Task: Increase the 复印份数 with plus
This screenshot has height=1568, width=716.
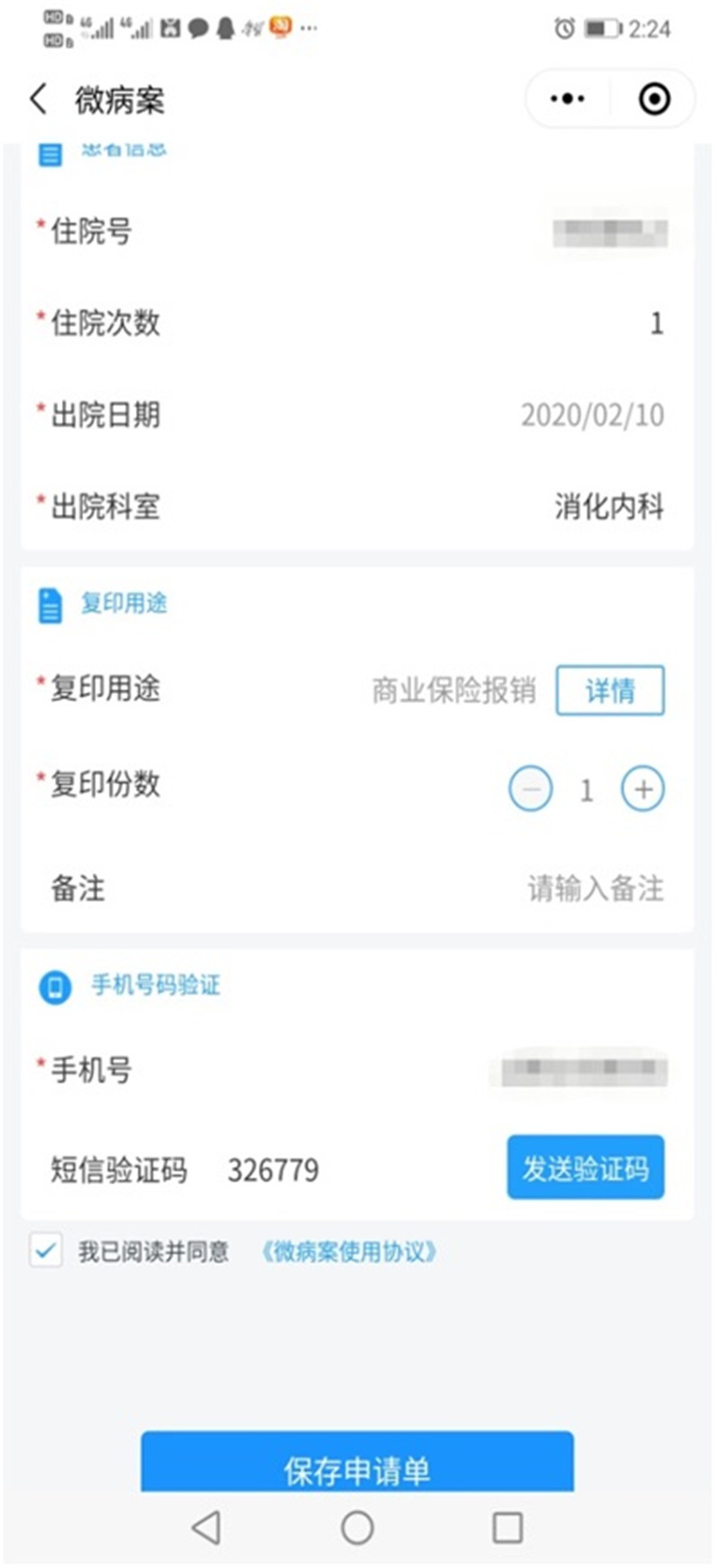Action: coord(643,789)
